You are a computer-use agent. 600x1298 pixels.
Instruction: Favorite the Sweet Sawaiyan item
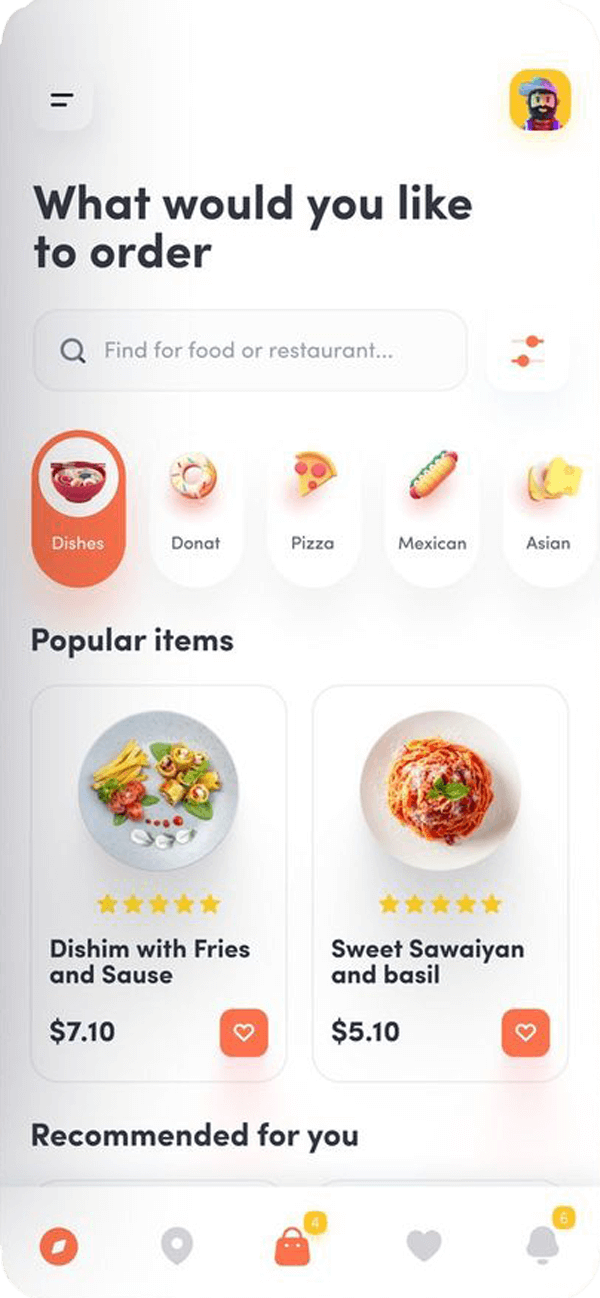tap(526, 1033)
